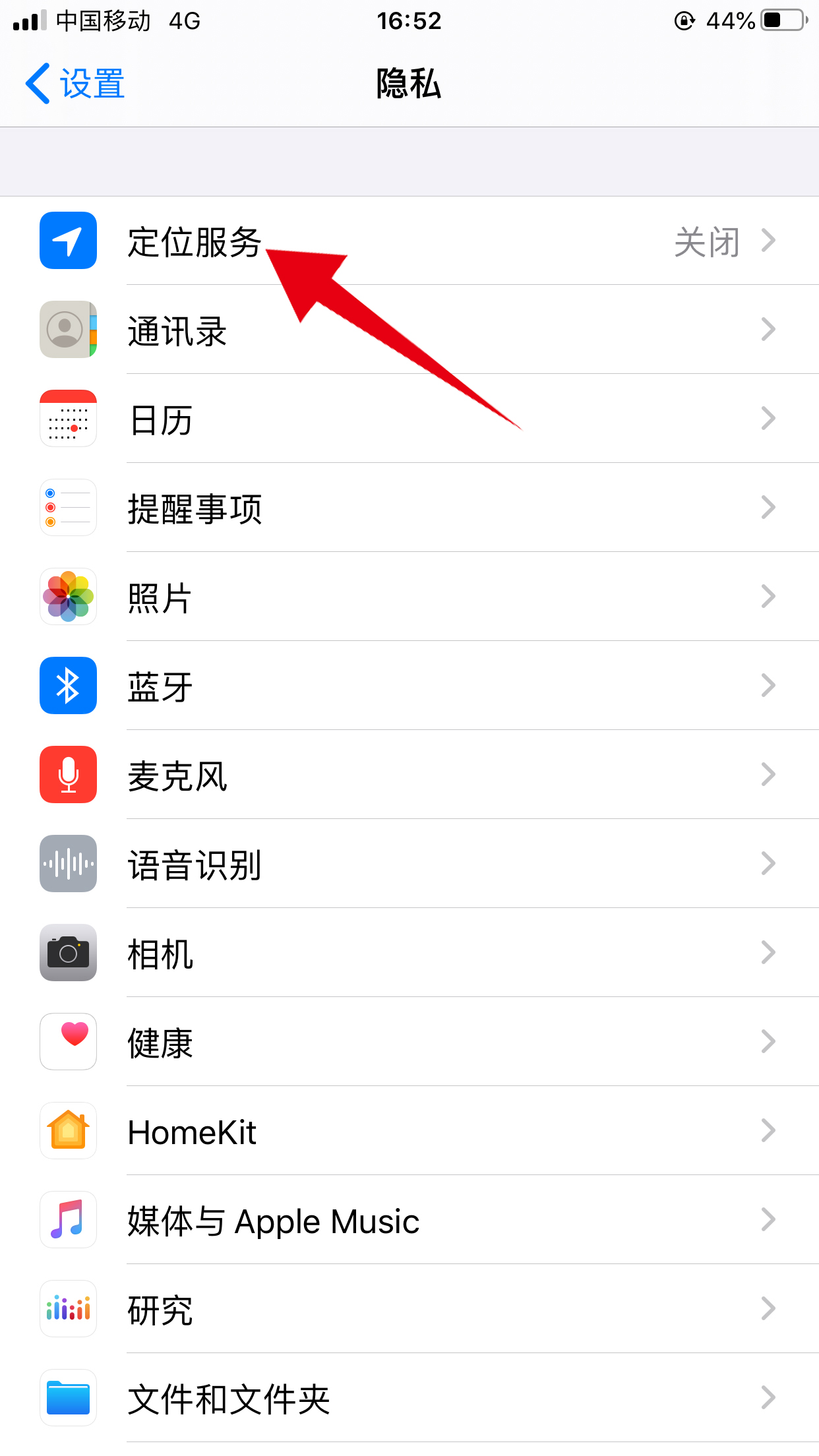Open HomeKit privacy settings
The width and height of the screenshot is (819, 1456).
tap(409, 1131)
